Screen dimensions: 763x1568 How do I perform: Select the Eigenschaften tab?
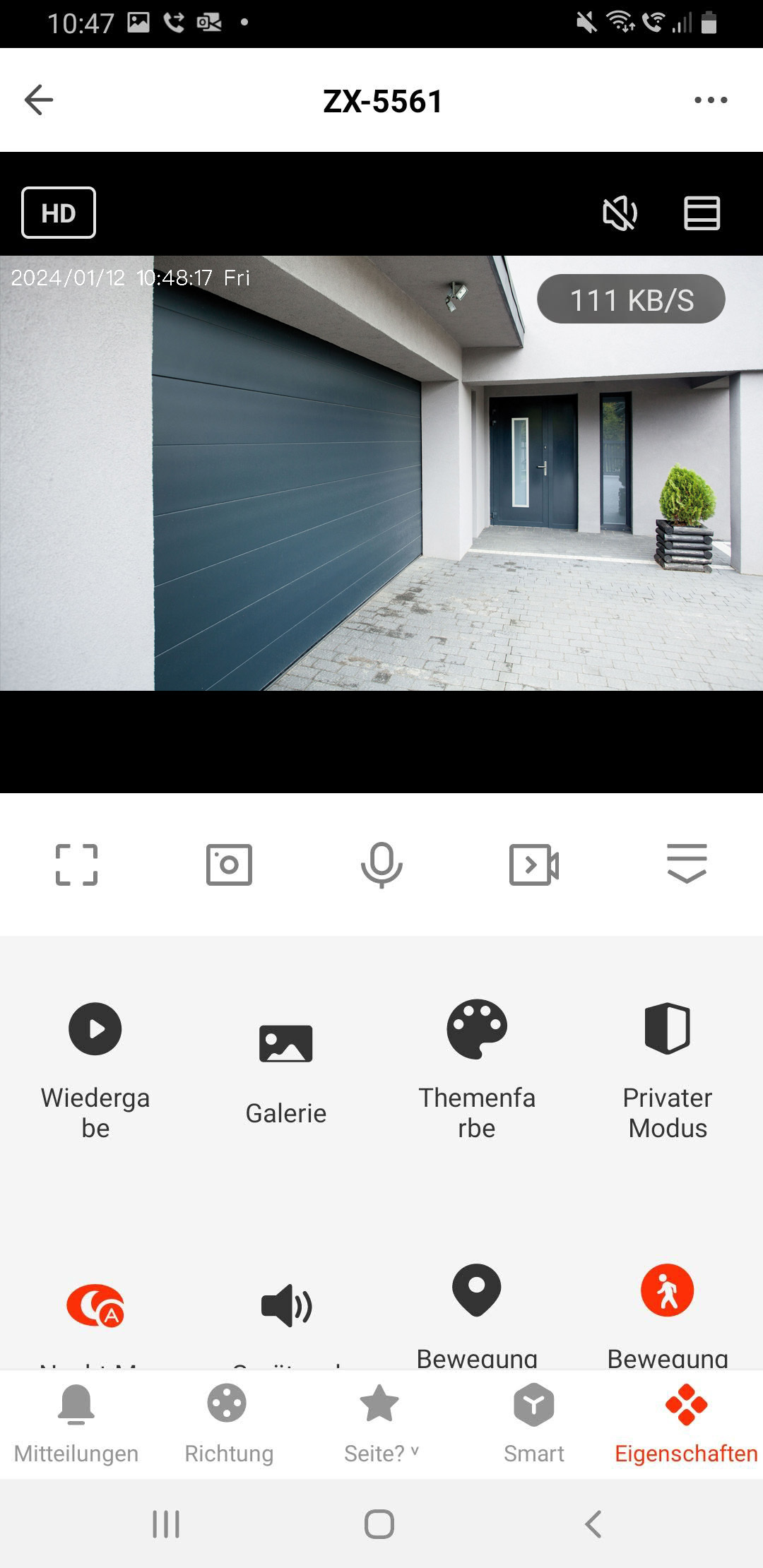[686, 1424]
